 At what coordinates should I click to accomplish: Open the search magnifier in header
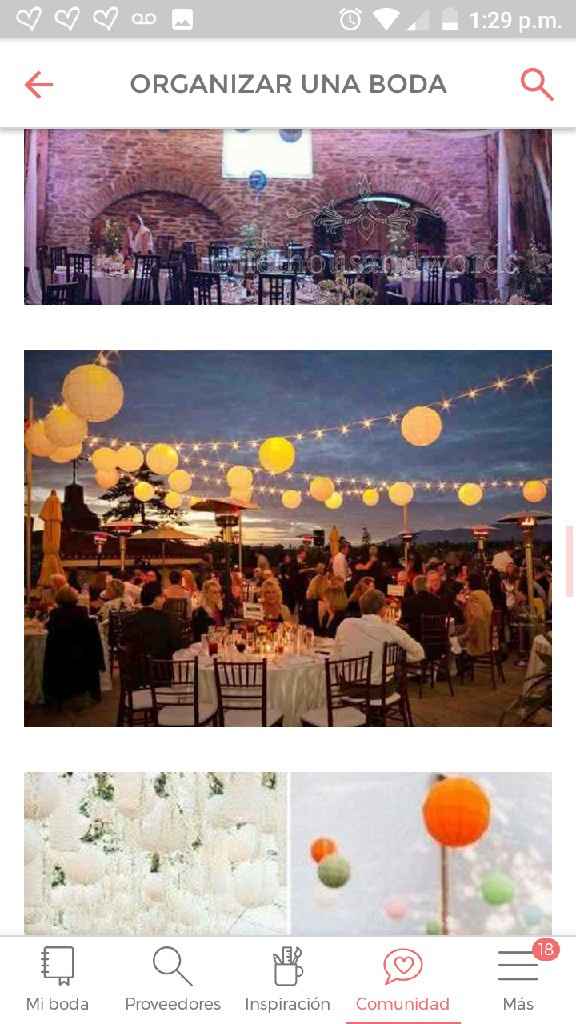pyautogui.click(x=537, y=84)
